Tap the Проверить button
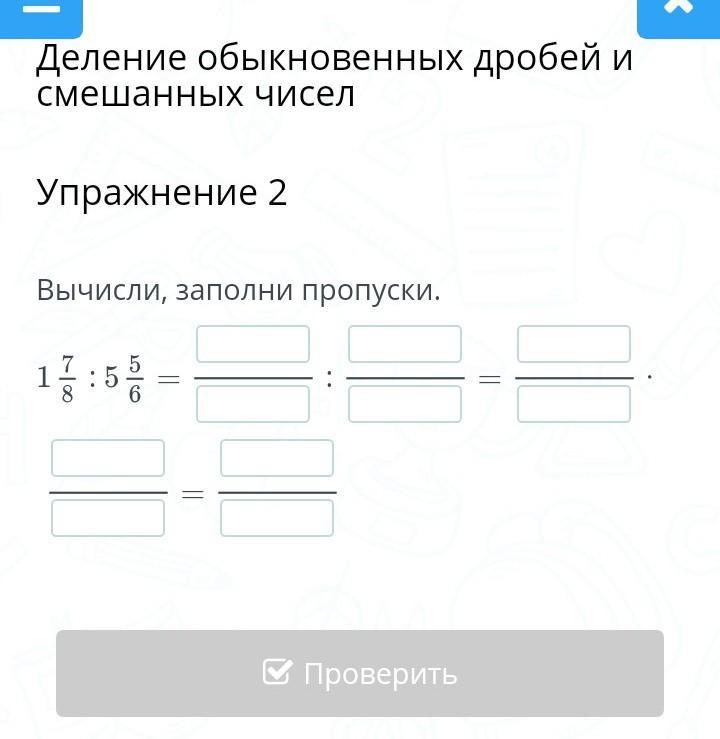The height and width of the screenshot is (739, 720). (360, 673)
